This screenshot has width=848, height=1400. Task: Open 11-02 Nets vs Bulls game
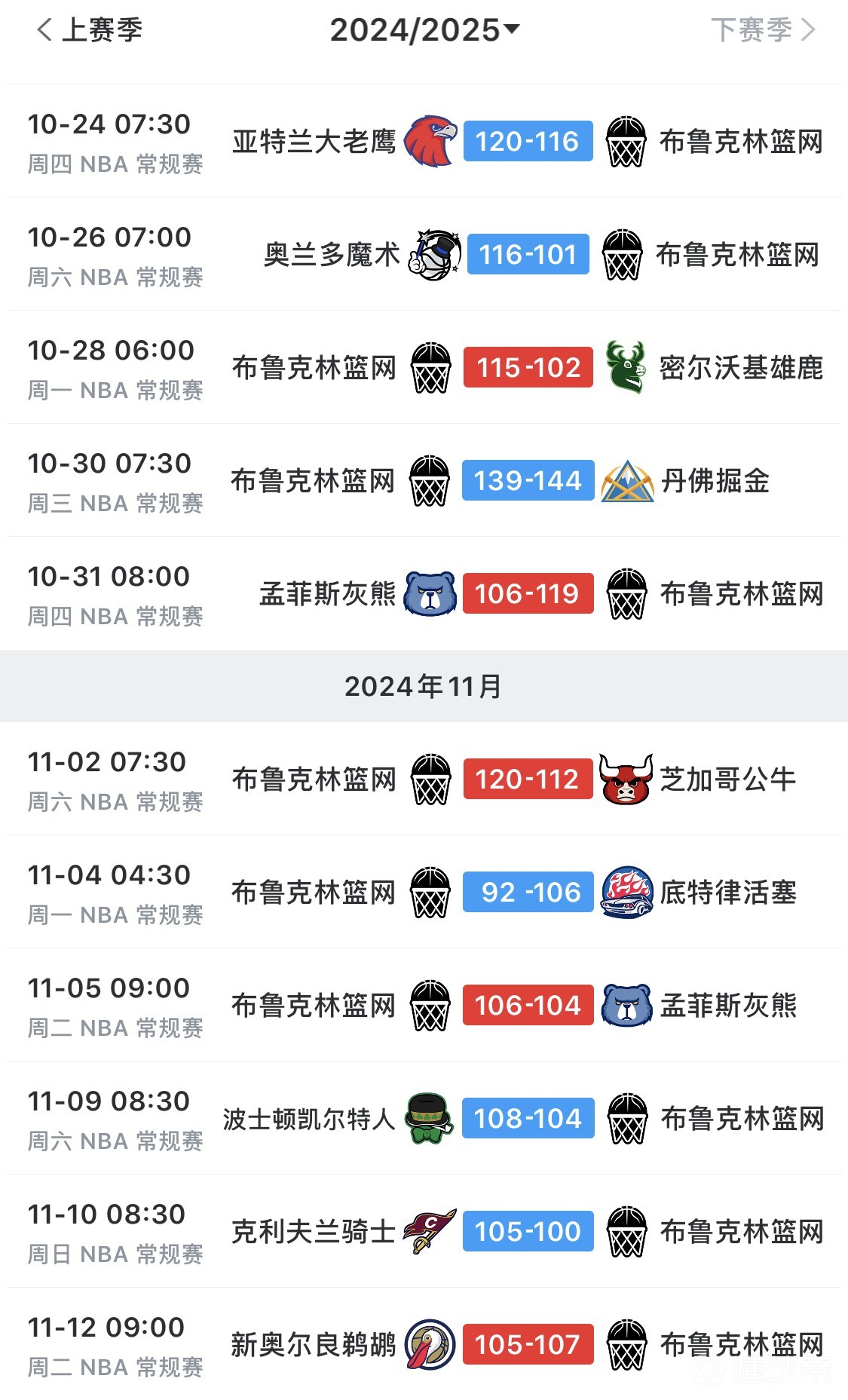coord(528,780)
